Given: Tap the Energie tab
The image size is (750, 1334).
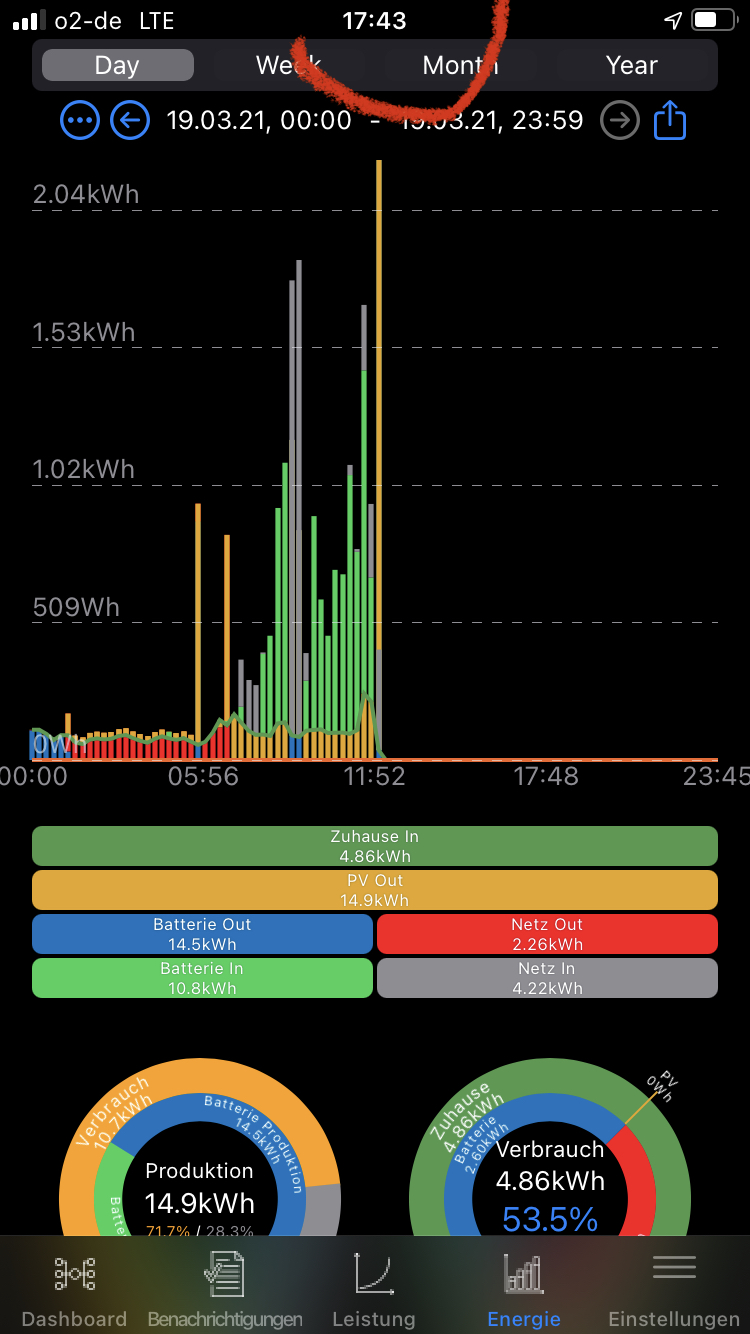Looking at the screenshot, I should pyautogui.click(x=524, y=1288).
